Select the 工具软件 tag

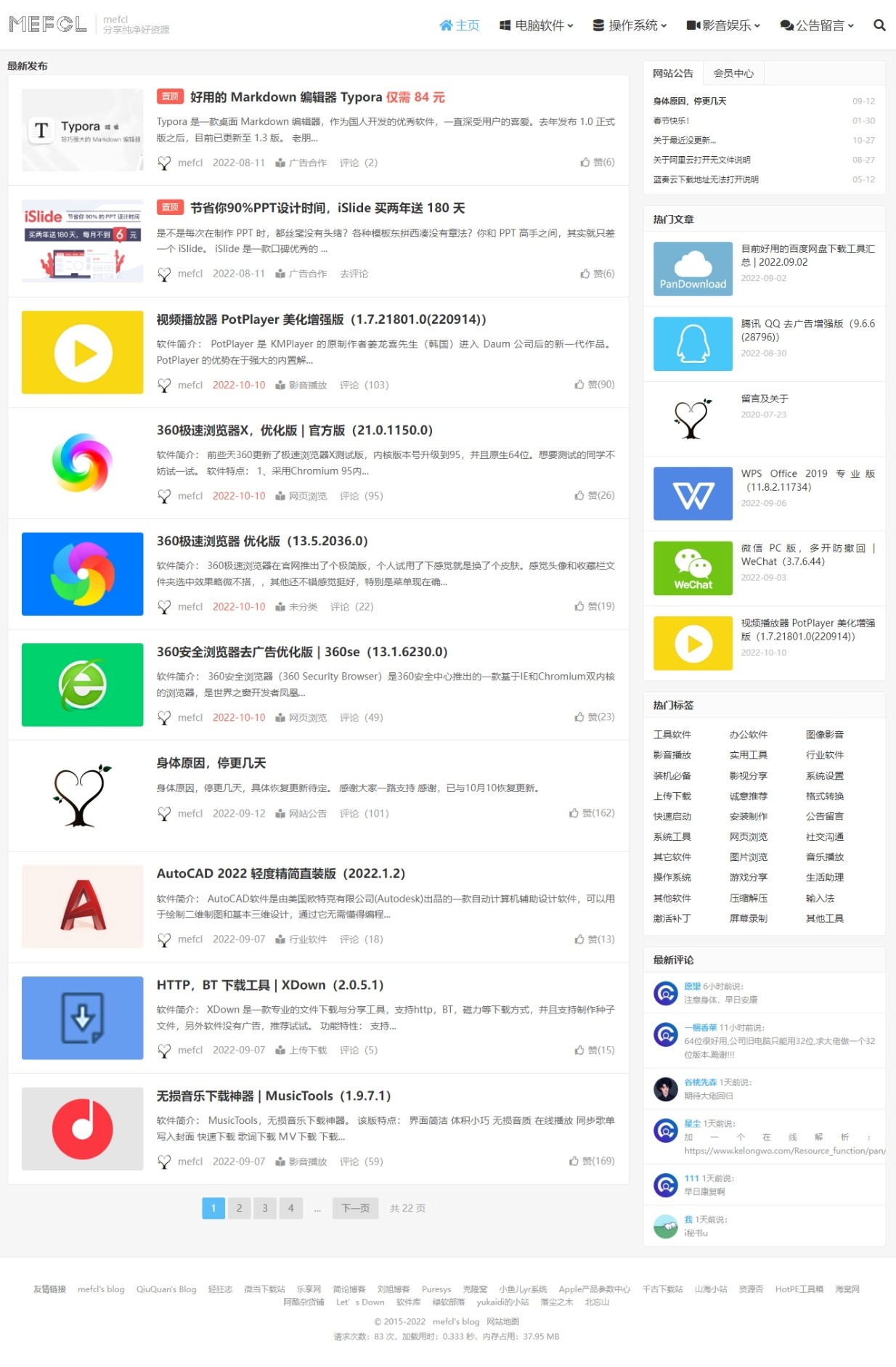[x=672, y=735]
